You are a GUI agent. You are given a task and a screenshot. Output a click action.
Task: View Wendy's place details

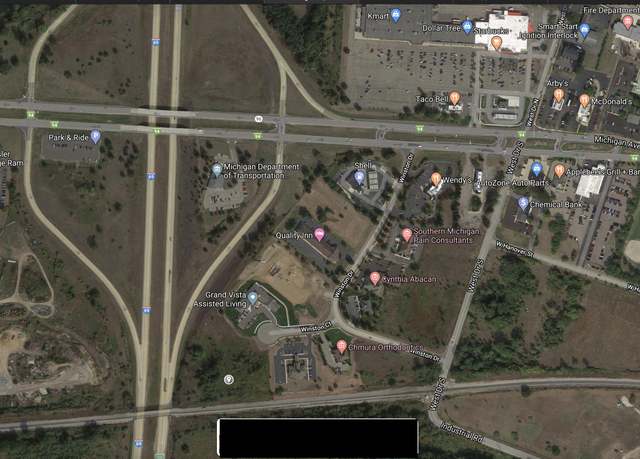436,179
